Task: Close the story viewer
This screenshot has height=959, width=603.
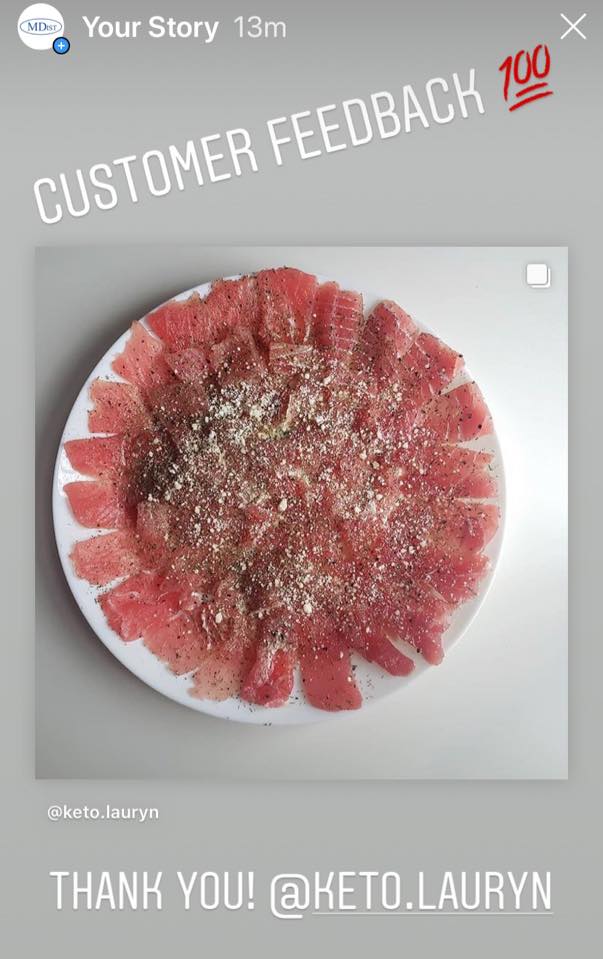Action: click(x=573, y=27)
